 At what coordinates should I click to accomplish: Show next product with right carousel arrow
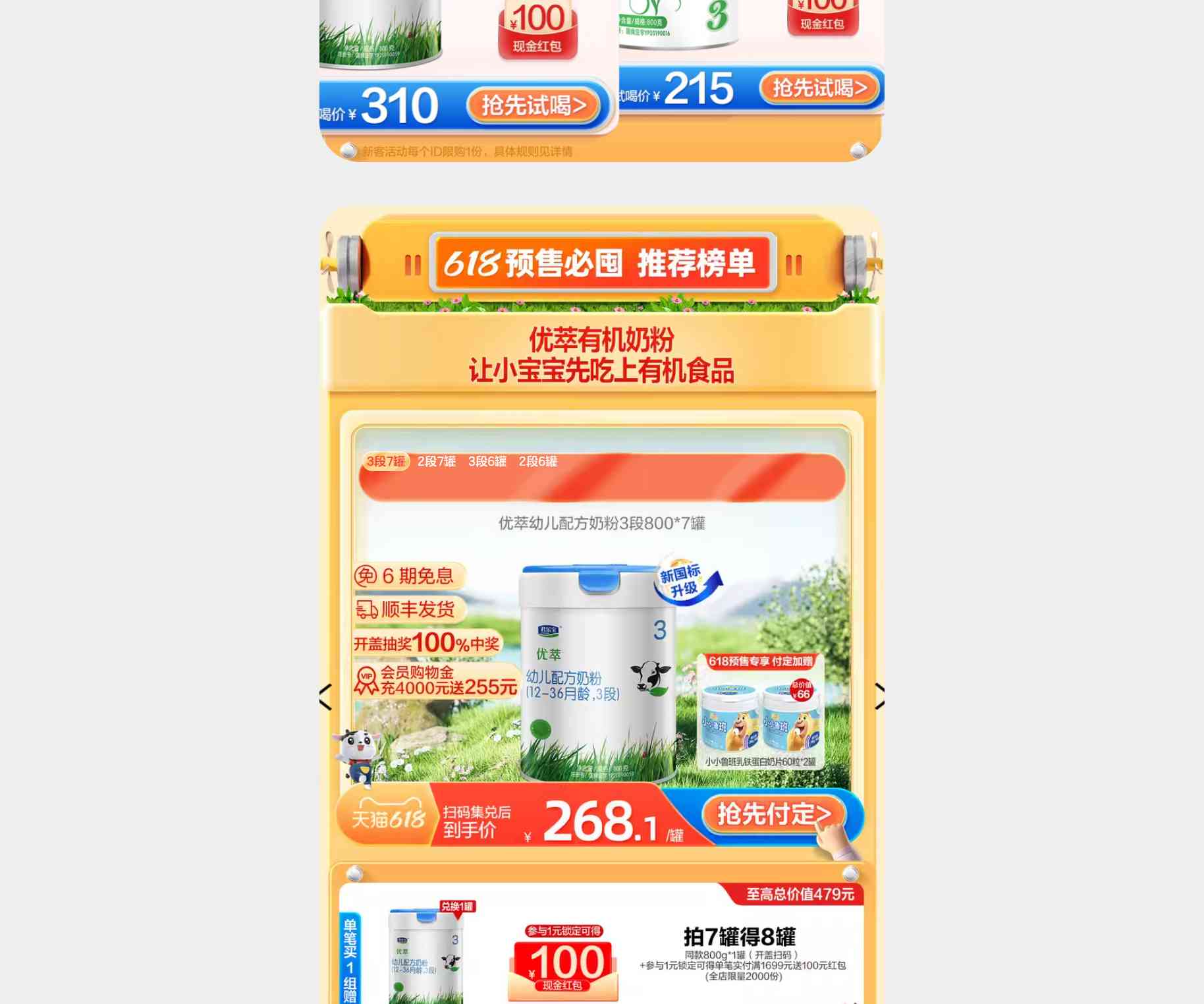(879, 697)
